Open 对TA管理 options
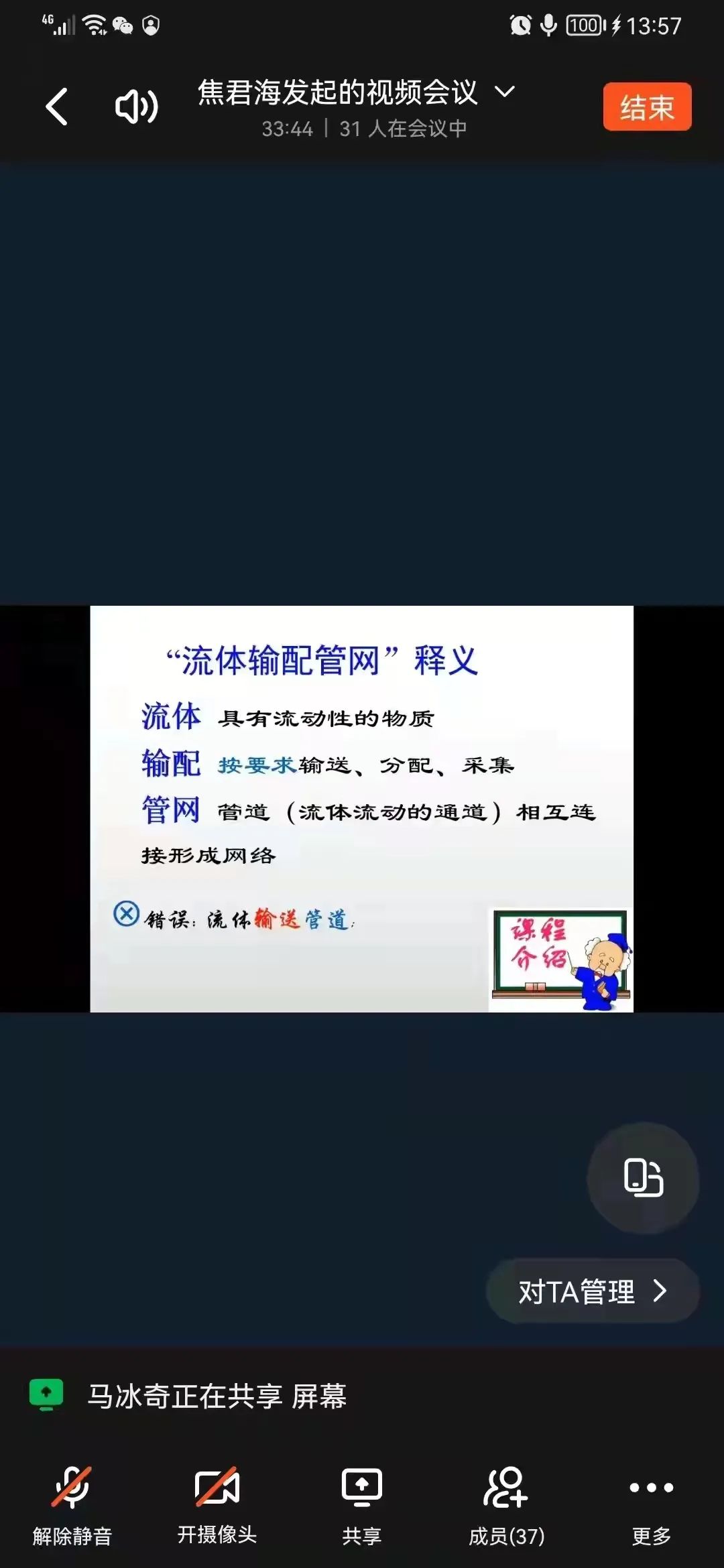Viewport: 724px width, 1568px height. point(593,1291)
